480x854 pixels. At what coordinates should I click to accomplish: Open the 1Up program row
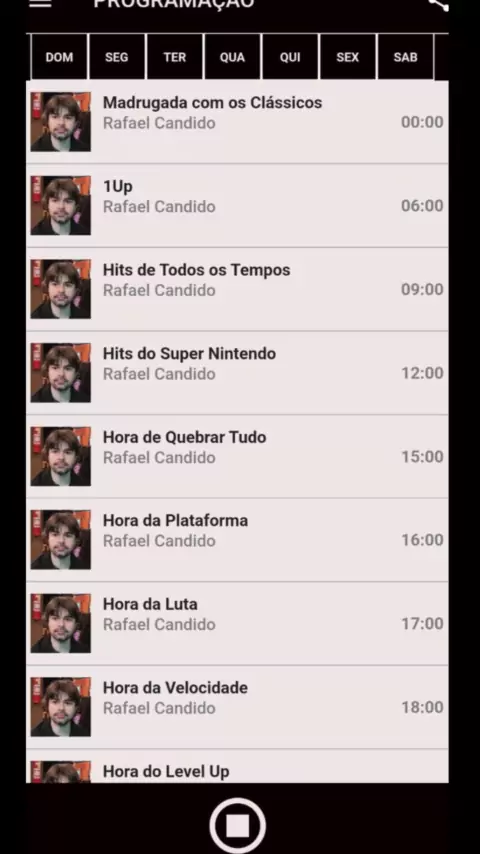coord(237,206)
